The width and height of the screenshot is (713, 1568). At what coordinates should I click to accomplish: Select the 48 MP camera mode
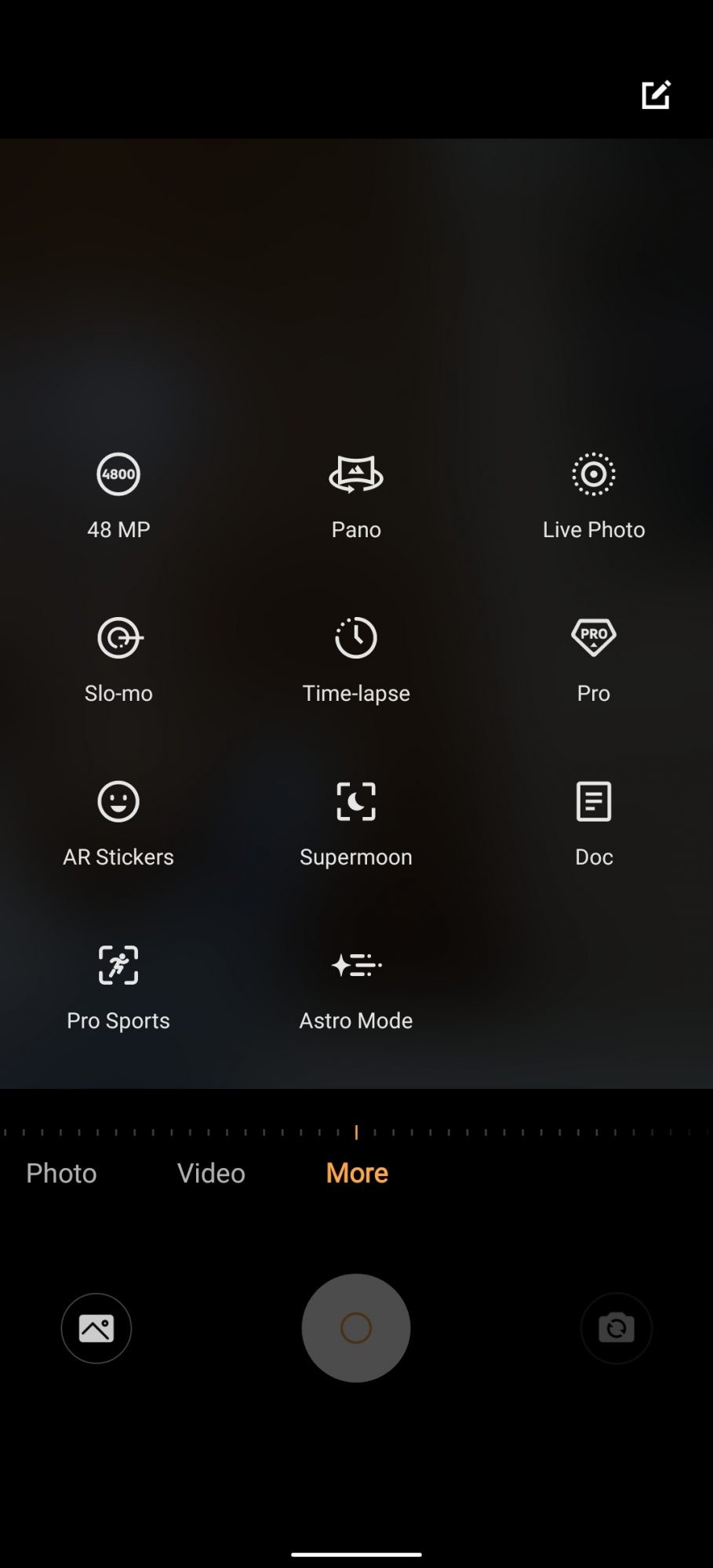click(118, 494)
